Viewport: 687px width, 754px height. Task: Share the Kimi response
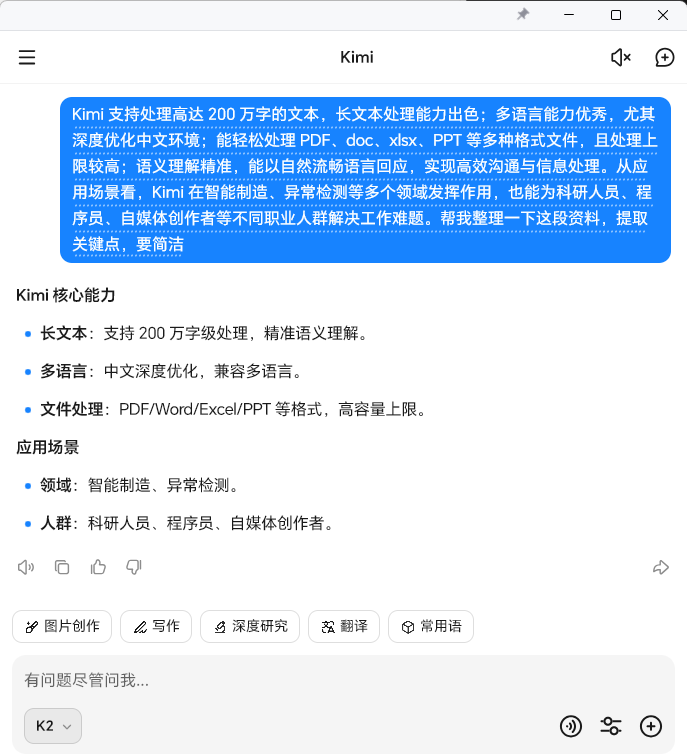[x=660, y=567]
